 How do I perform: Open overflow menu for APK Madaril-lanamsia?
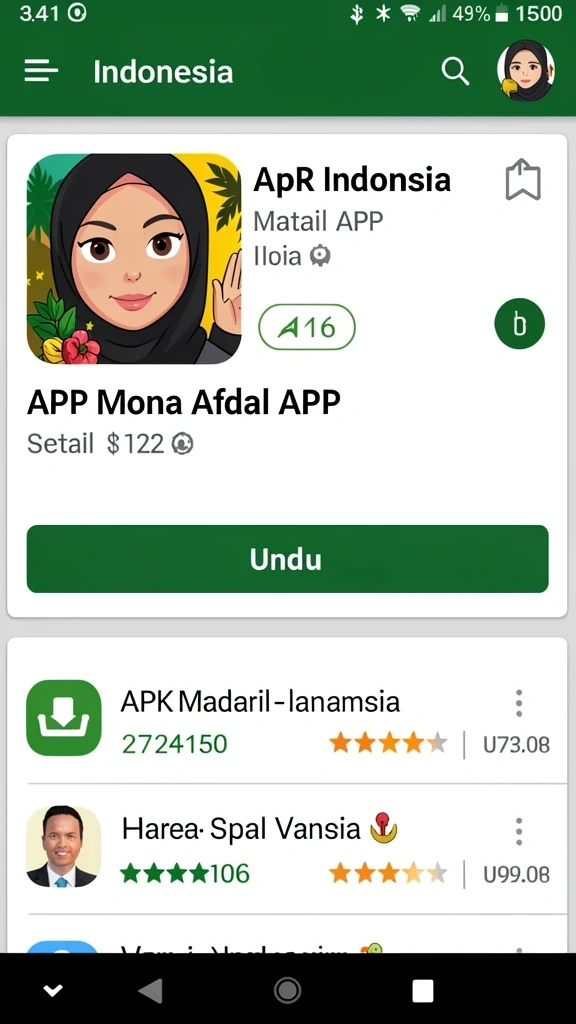(519, 703)
